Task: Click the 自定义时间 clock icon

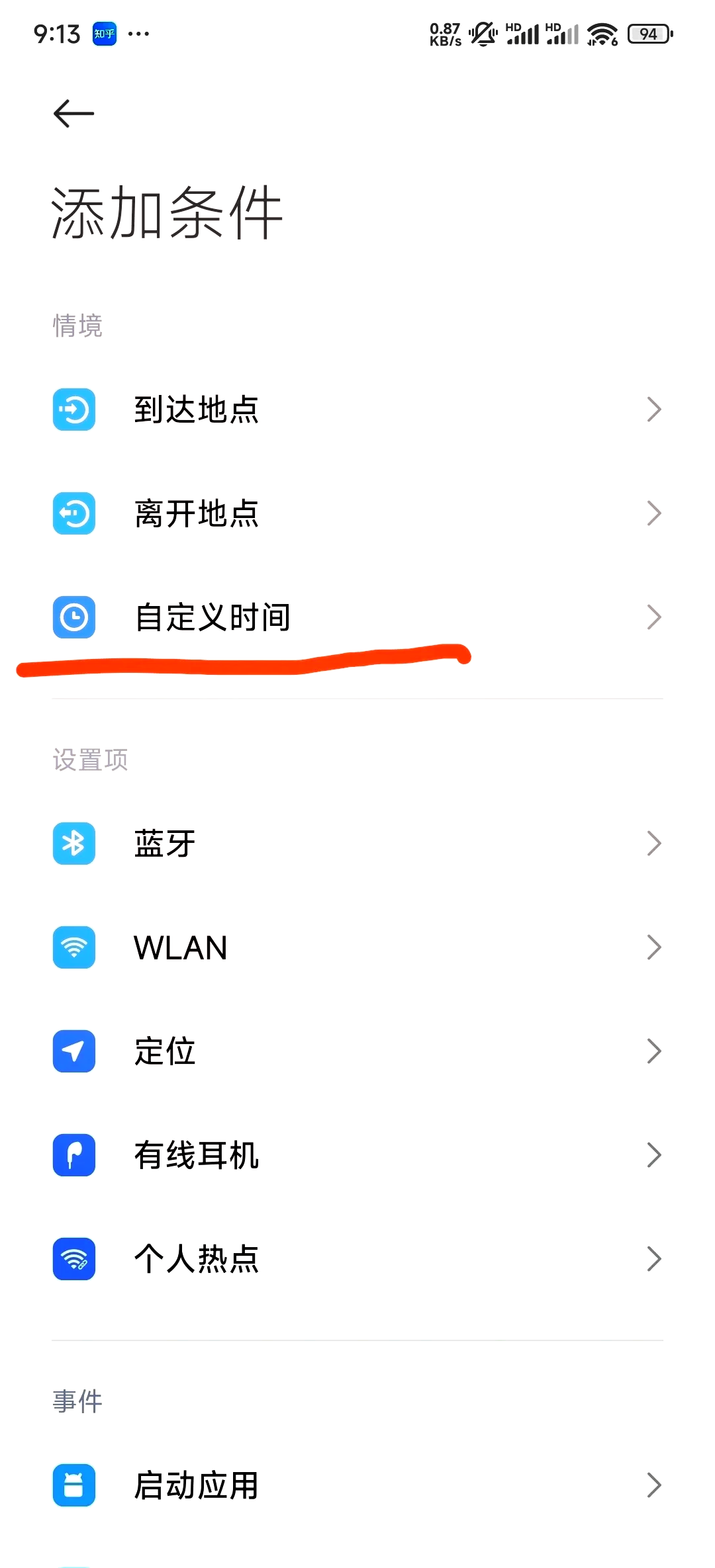Action: (x=73, y=617)
